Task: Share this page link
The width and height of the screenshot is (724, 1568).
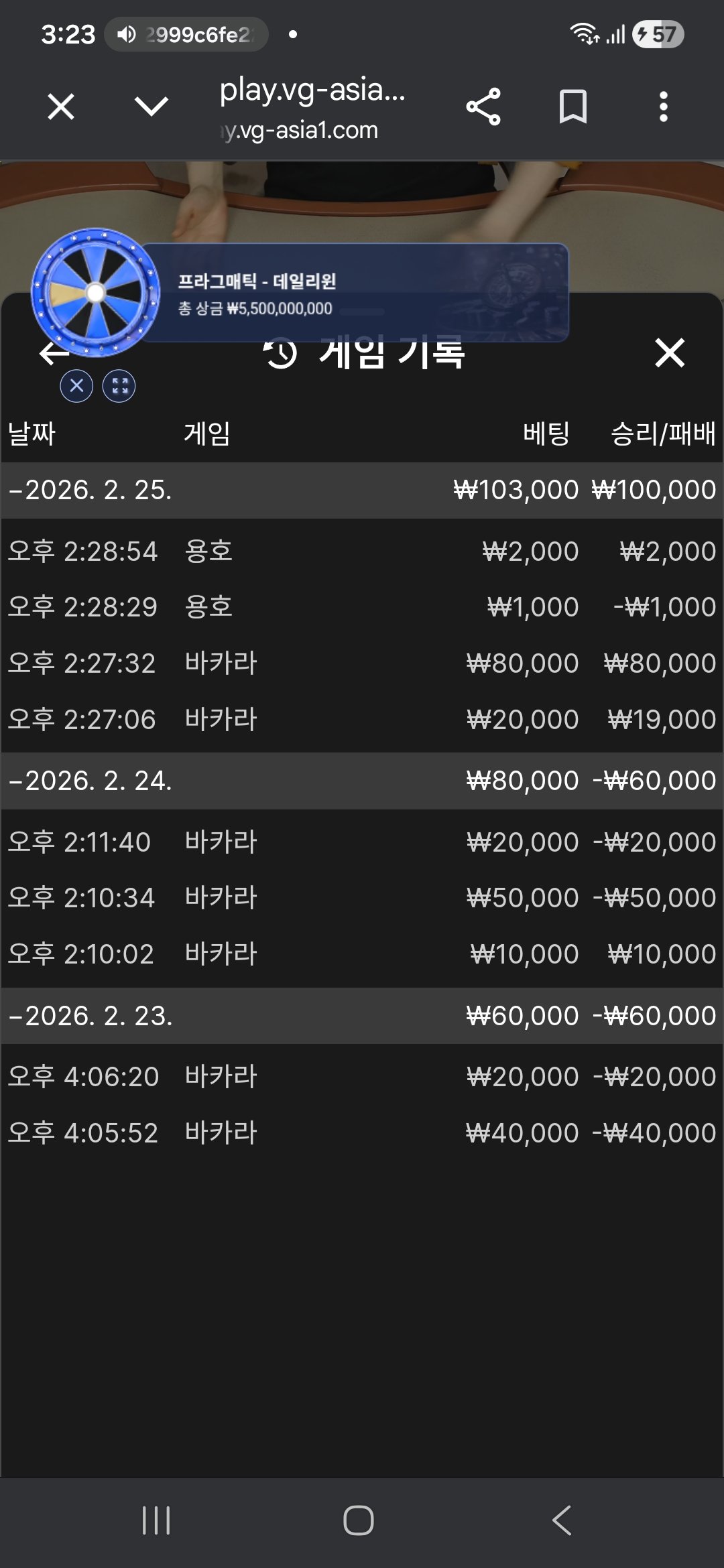Action: pyautogui.click(x=483, y=107)
